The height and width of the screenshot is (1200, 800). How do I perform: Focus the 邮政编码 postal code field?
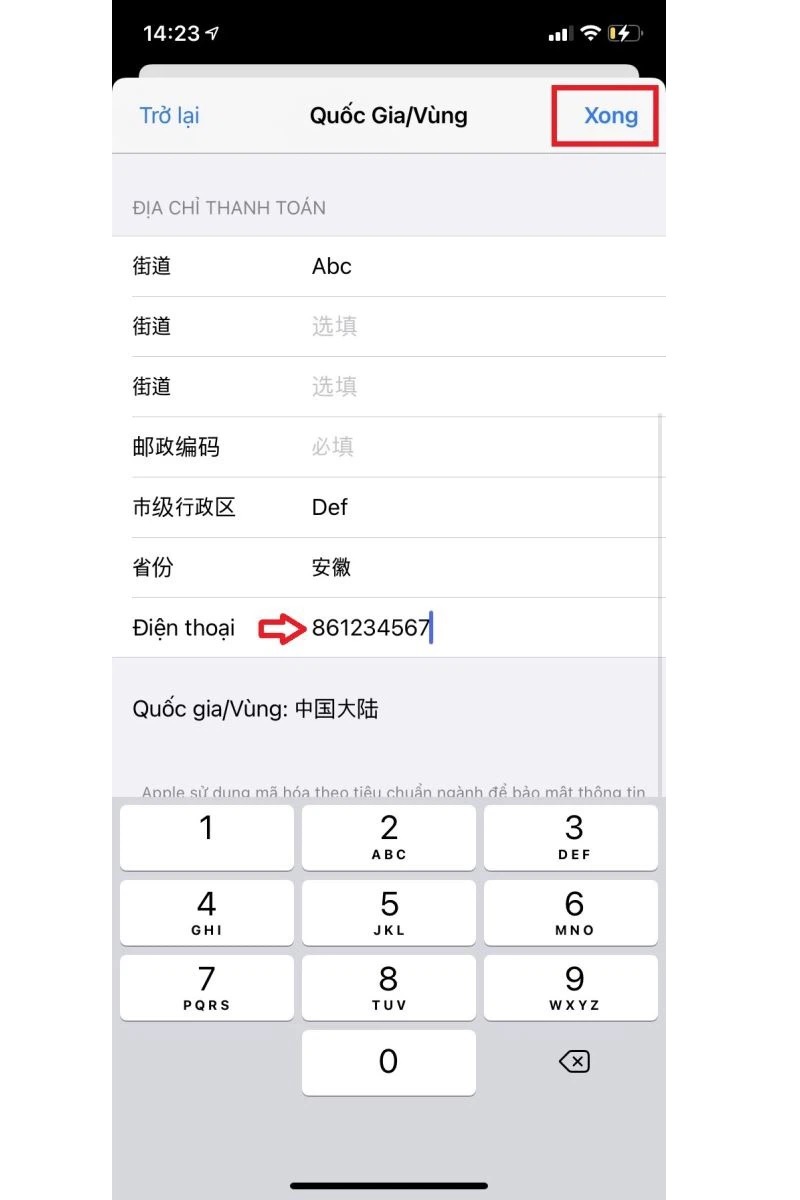[480, 447]
